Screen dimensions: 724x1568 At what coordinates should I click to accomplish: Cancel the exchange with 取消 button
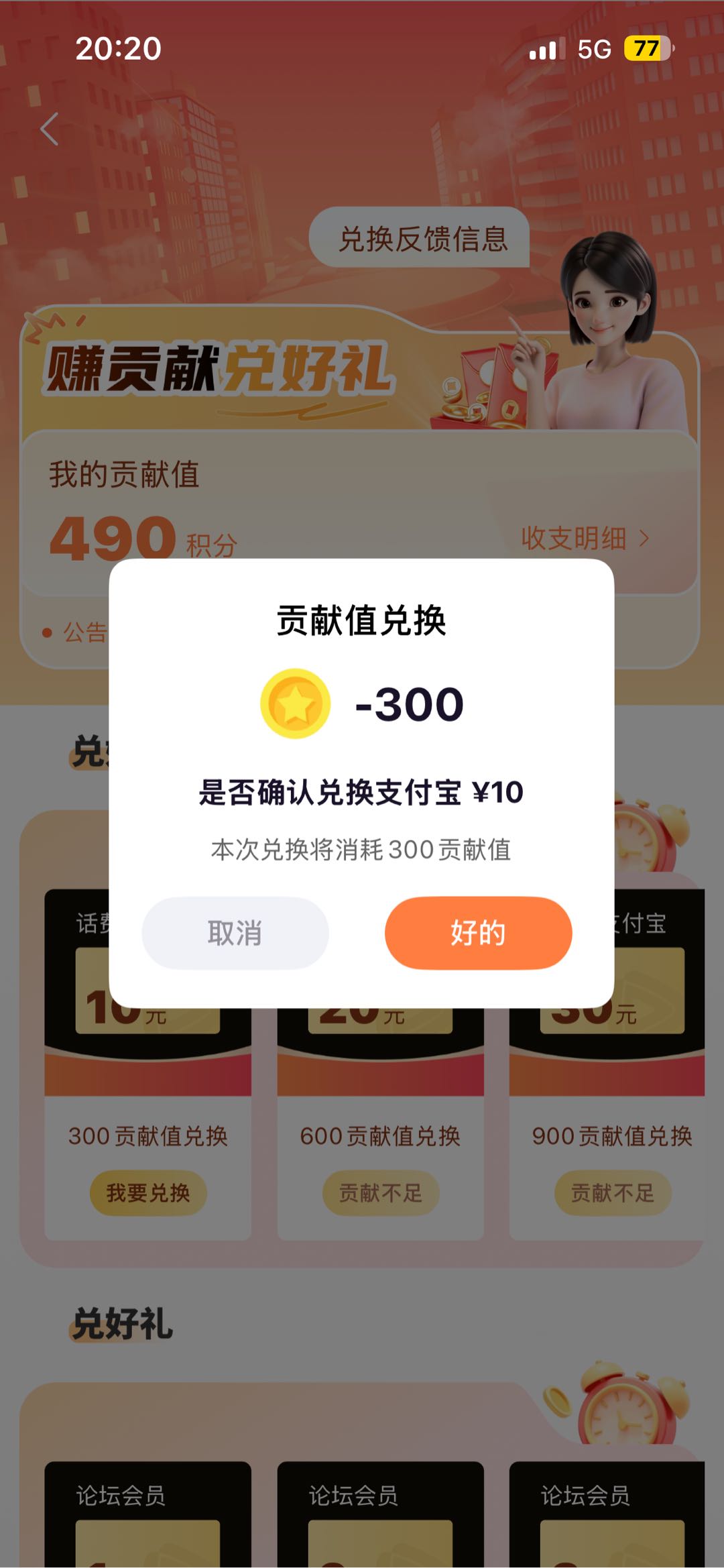(x=235, y=934)
